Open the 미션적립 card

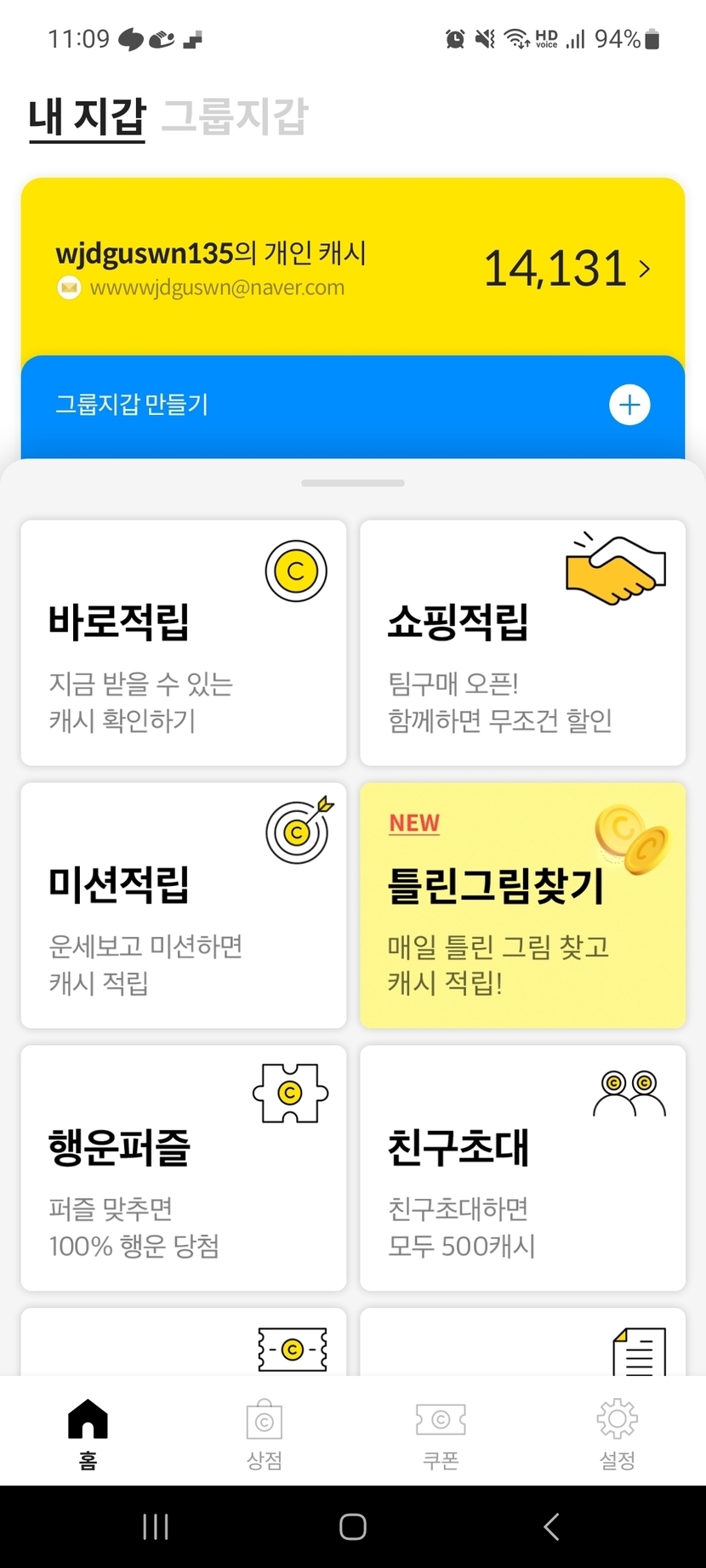(x=184, y=906)
